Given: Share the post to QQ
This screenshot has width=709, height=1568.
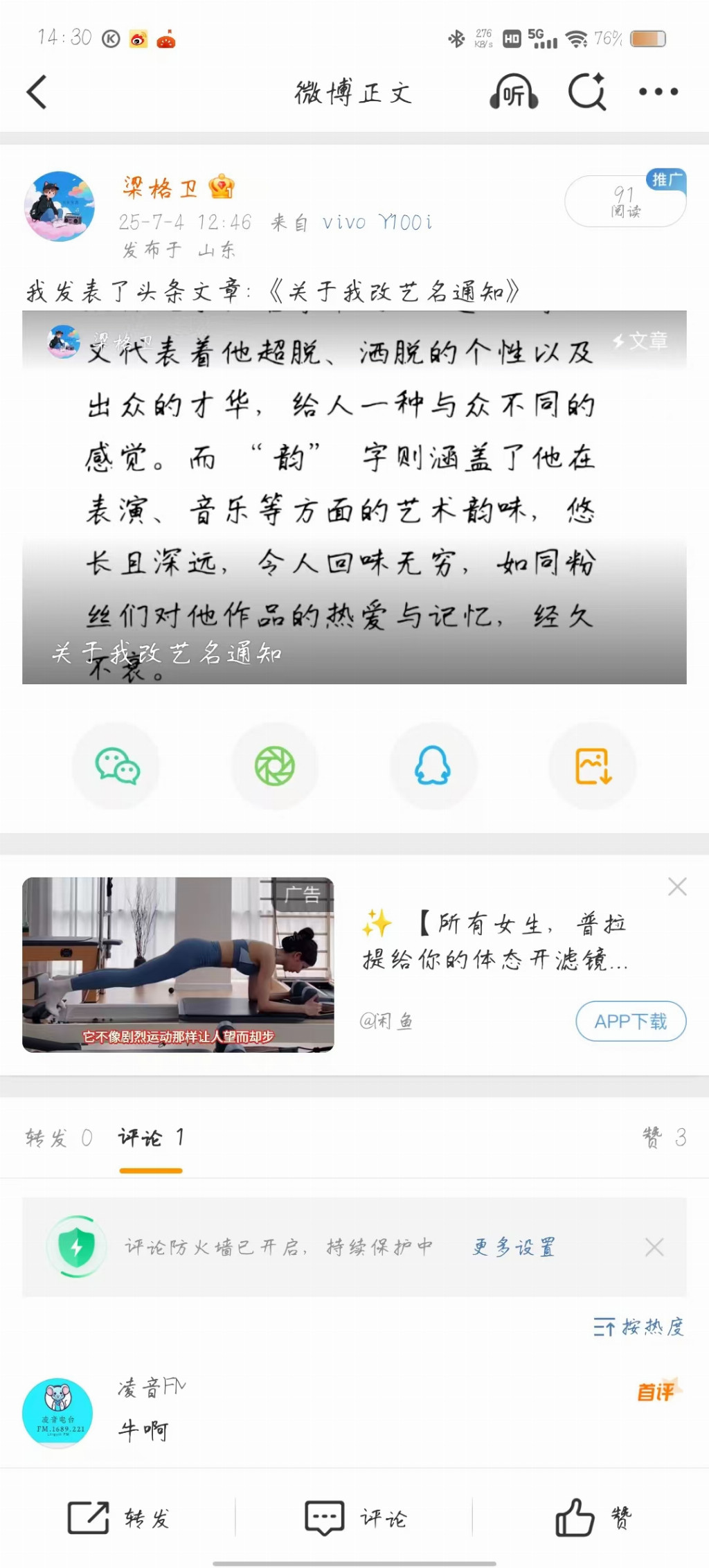Looking at the screenshot, I should (x=433, y=766).
